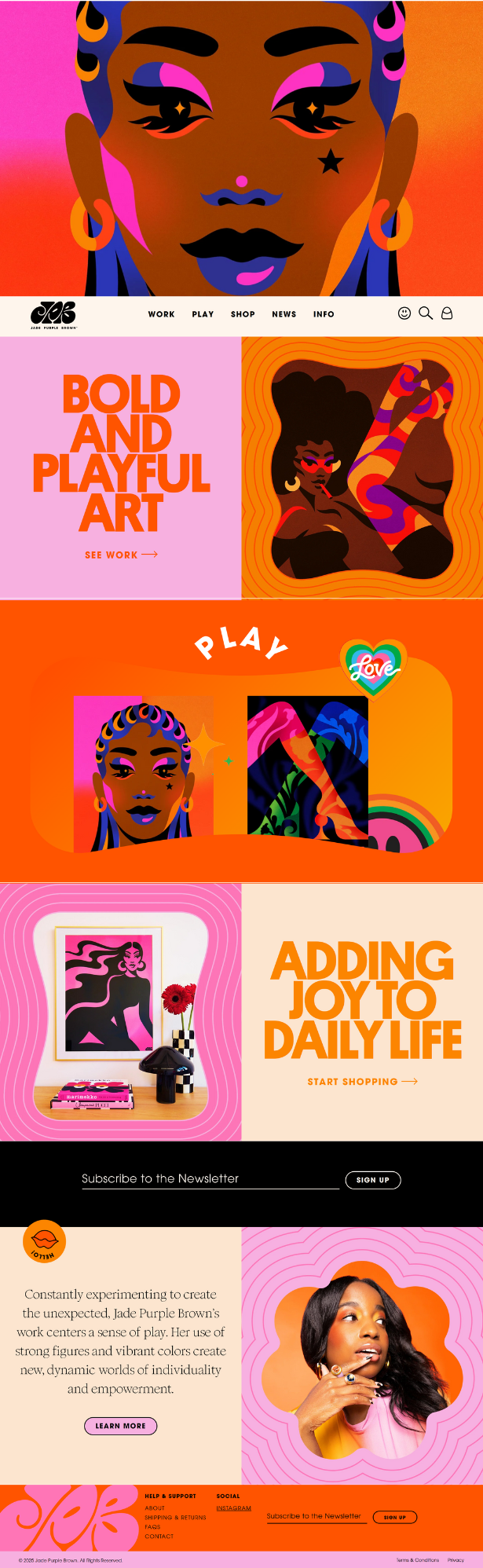Screen dimensions: 483x1568
Task: Open the ABOUT footer link
Action: coord(155,1508)
